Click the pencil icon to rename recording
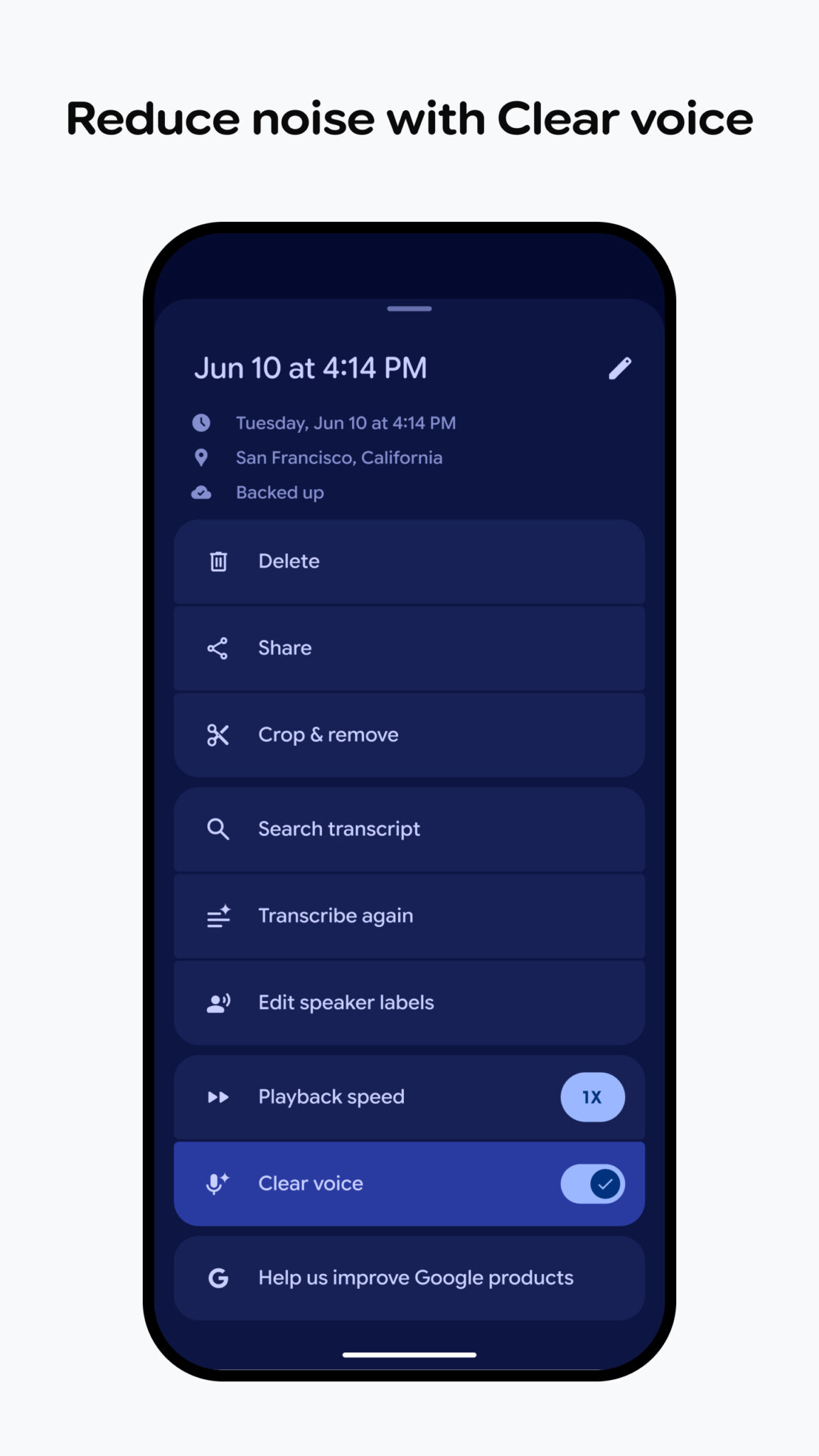This screenshot has height=1456, width=819. click(619, 368)
